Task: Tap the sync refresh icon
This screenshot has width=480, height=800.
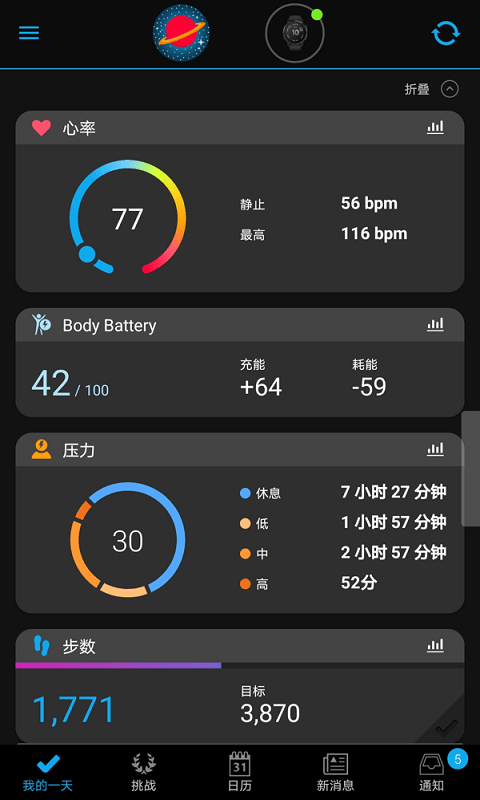Action: [x=446, y=33]
